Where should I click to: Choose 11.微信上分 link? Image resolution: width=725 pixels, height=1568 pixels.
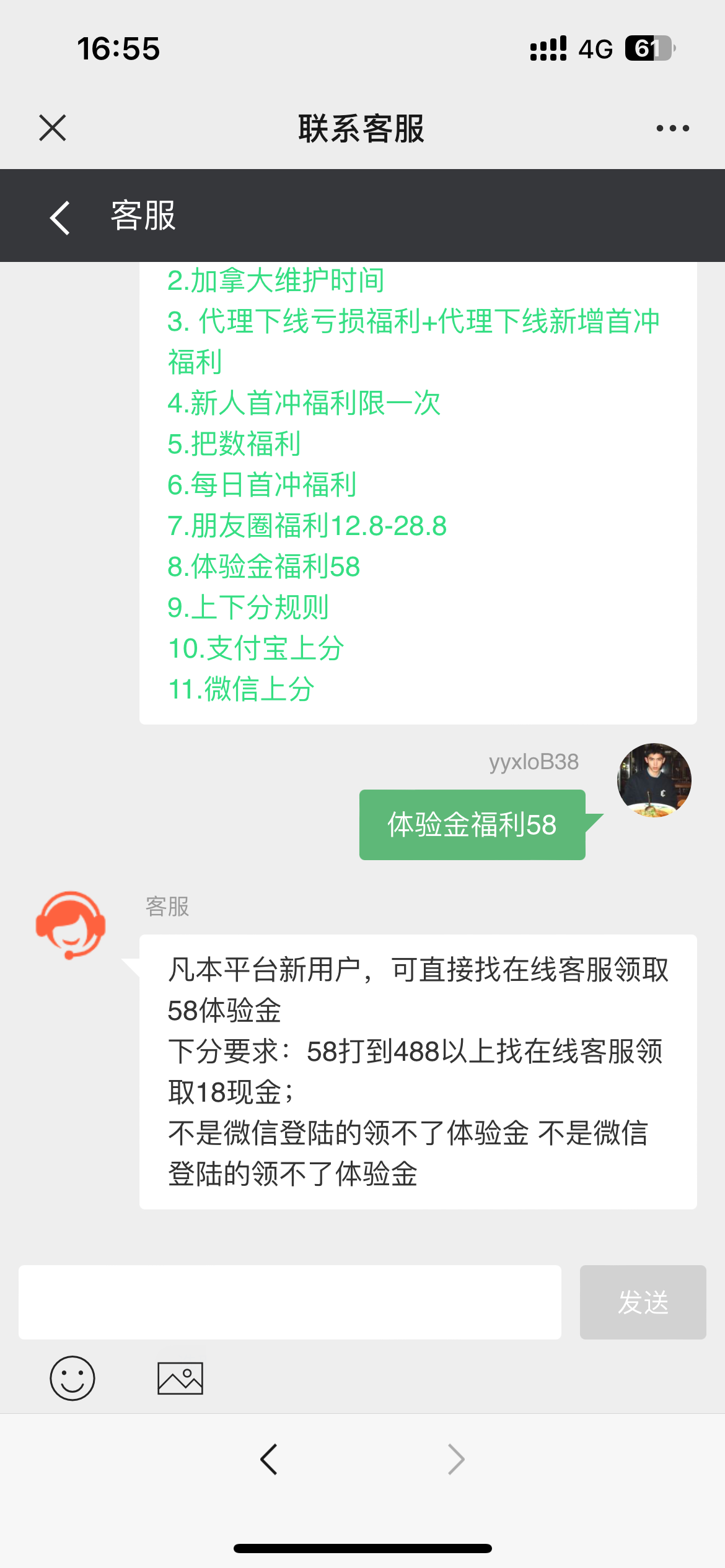[x=240, y=689]
